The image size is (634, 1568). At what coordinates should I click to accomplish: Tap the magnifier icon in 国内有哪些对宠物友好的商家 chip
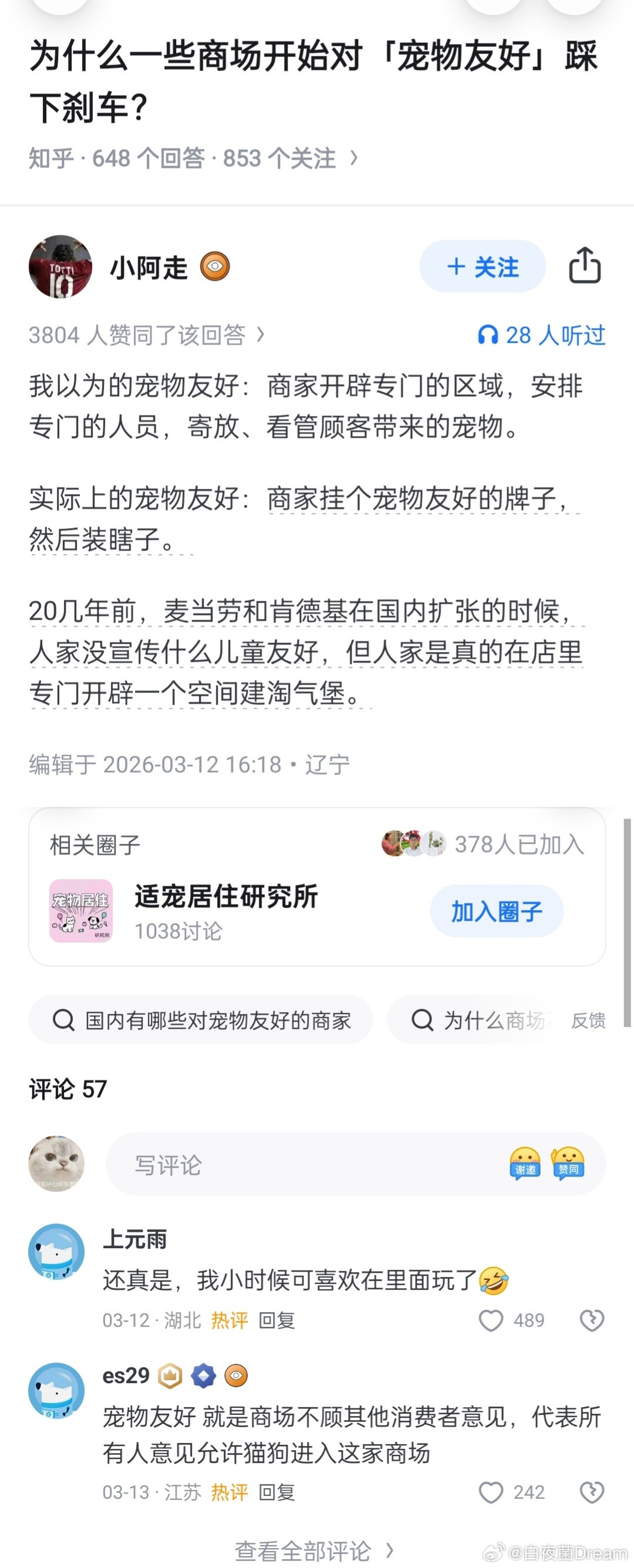tap(63, 1020)
